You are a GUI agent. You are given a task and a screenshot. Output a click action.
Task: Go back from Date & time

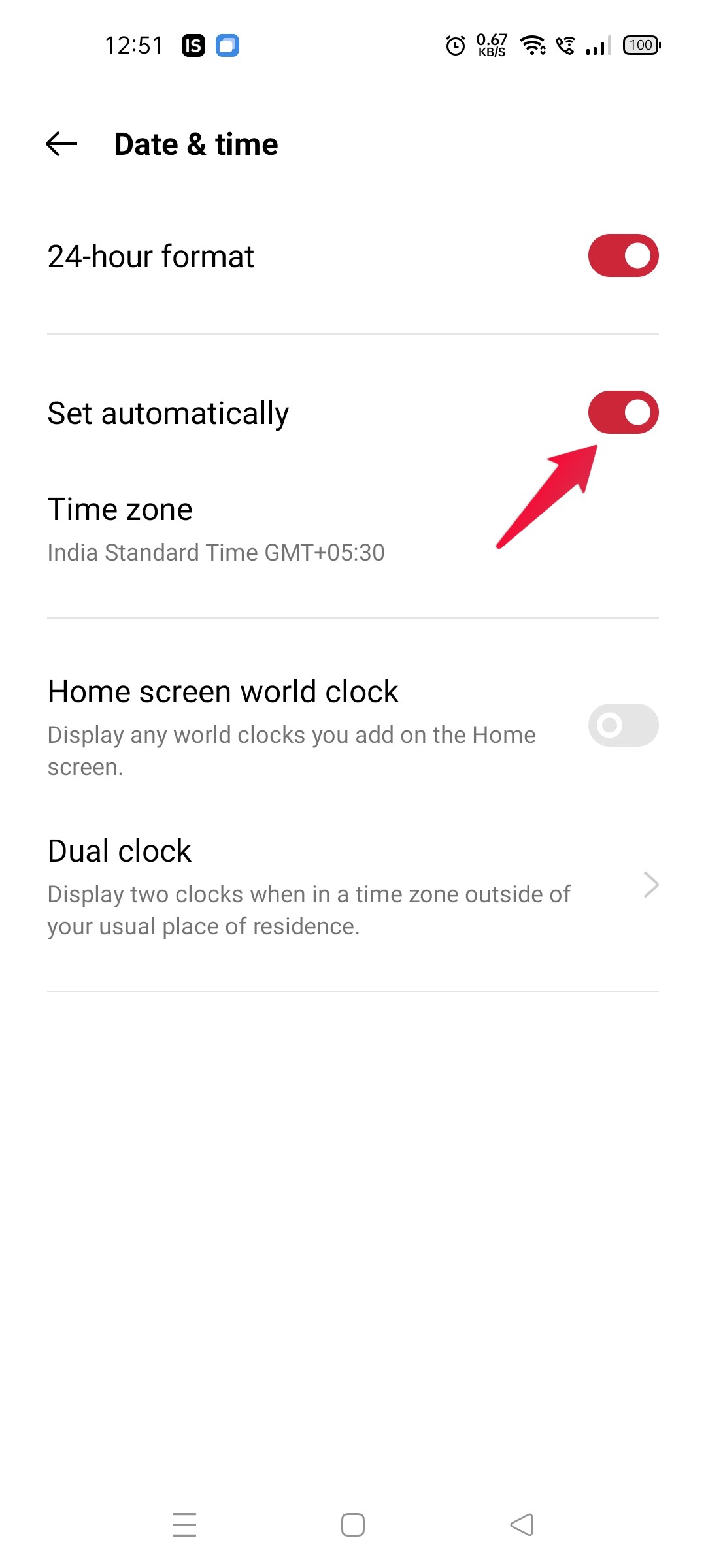pyautogui.click(x=61, y=144)
